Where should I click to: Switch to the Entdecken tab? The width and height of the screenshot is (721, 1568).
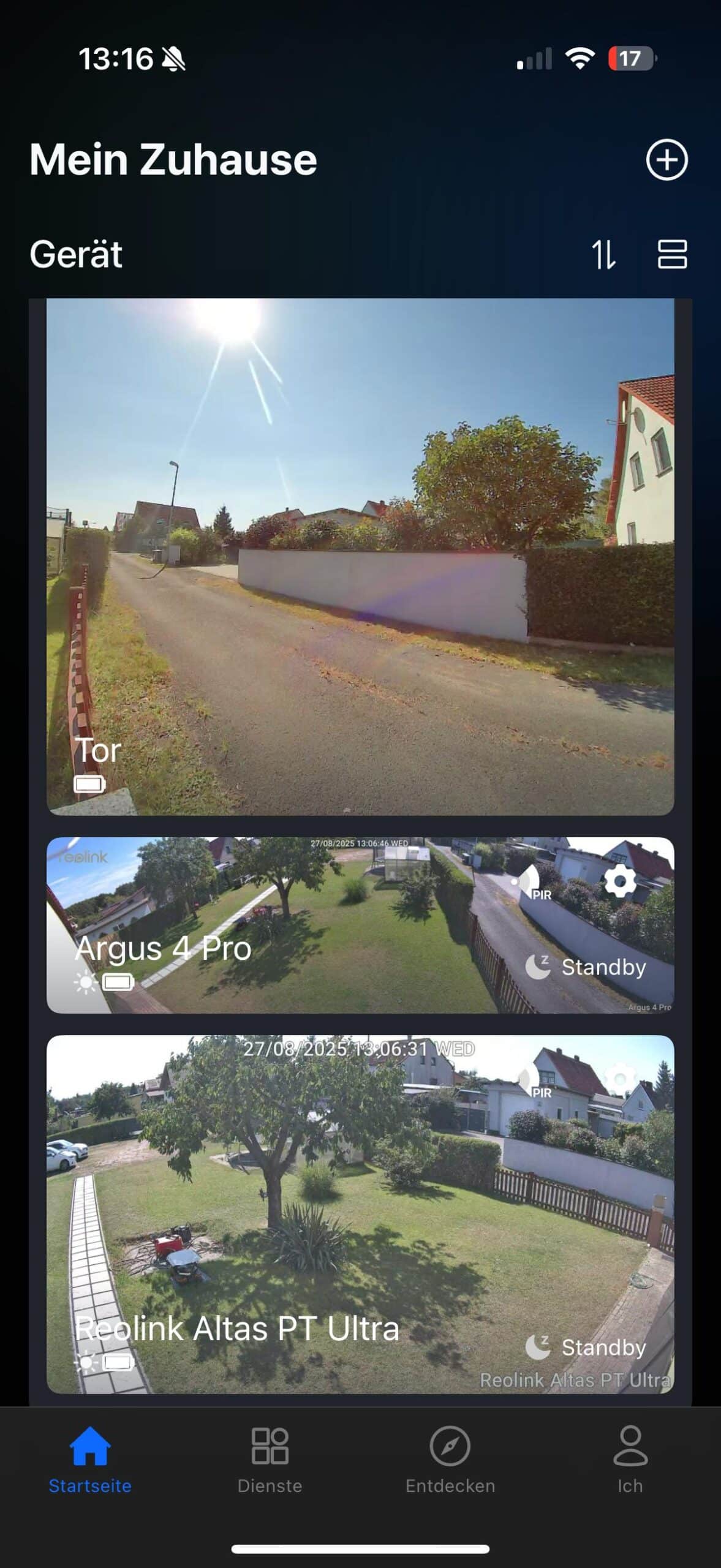450,1461
